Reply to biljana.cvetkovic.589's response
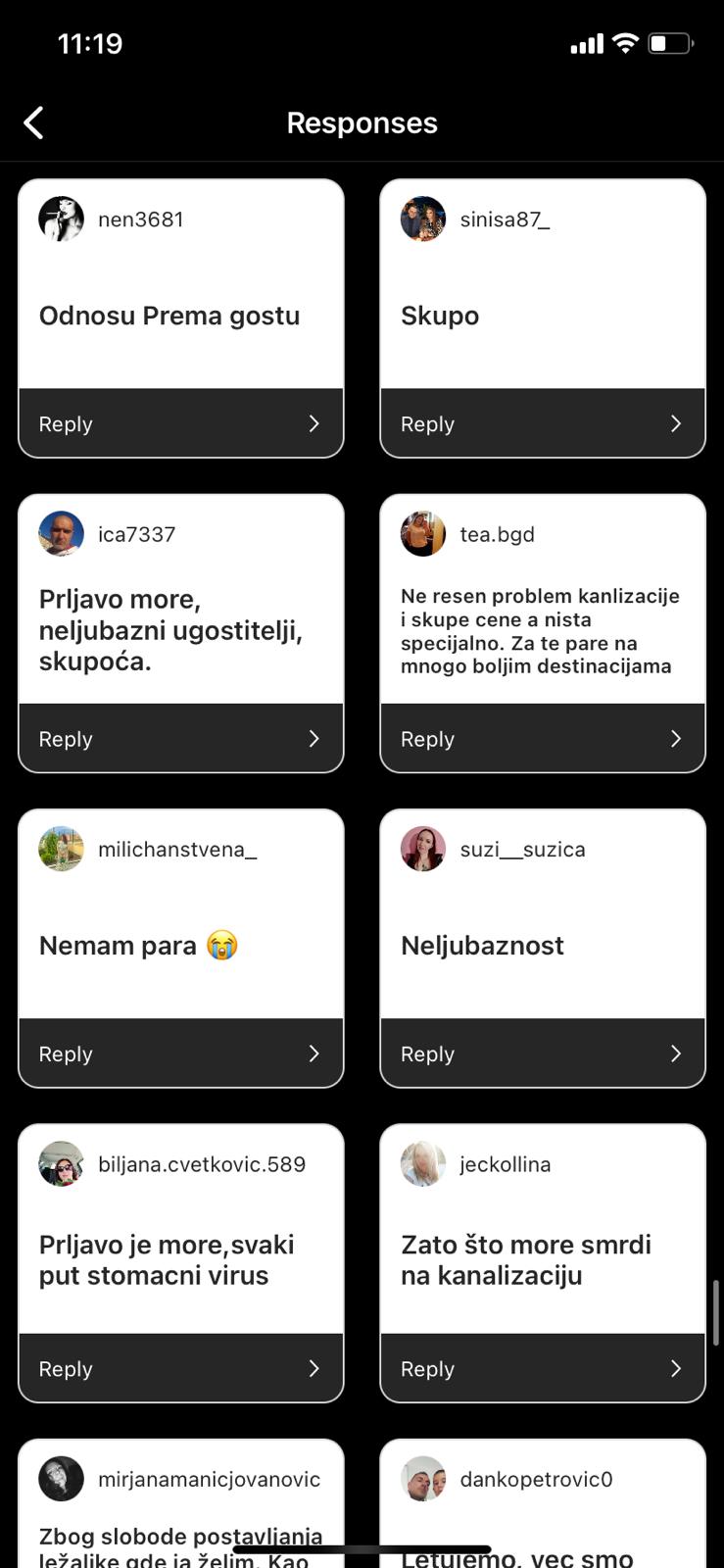The height and width of the screenshot is (1568, 724). (x=181, y=1369)
